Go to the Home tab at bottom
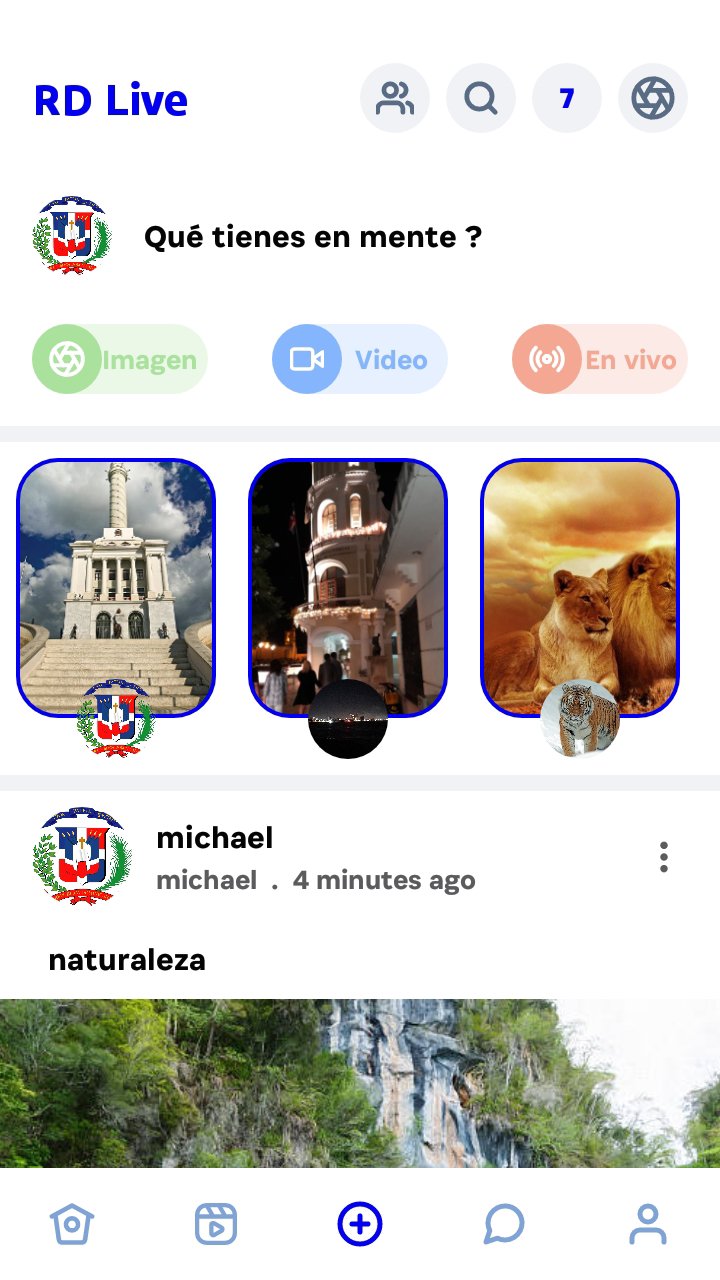Screen dimensions: 720x1280 pos(70,1221)
